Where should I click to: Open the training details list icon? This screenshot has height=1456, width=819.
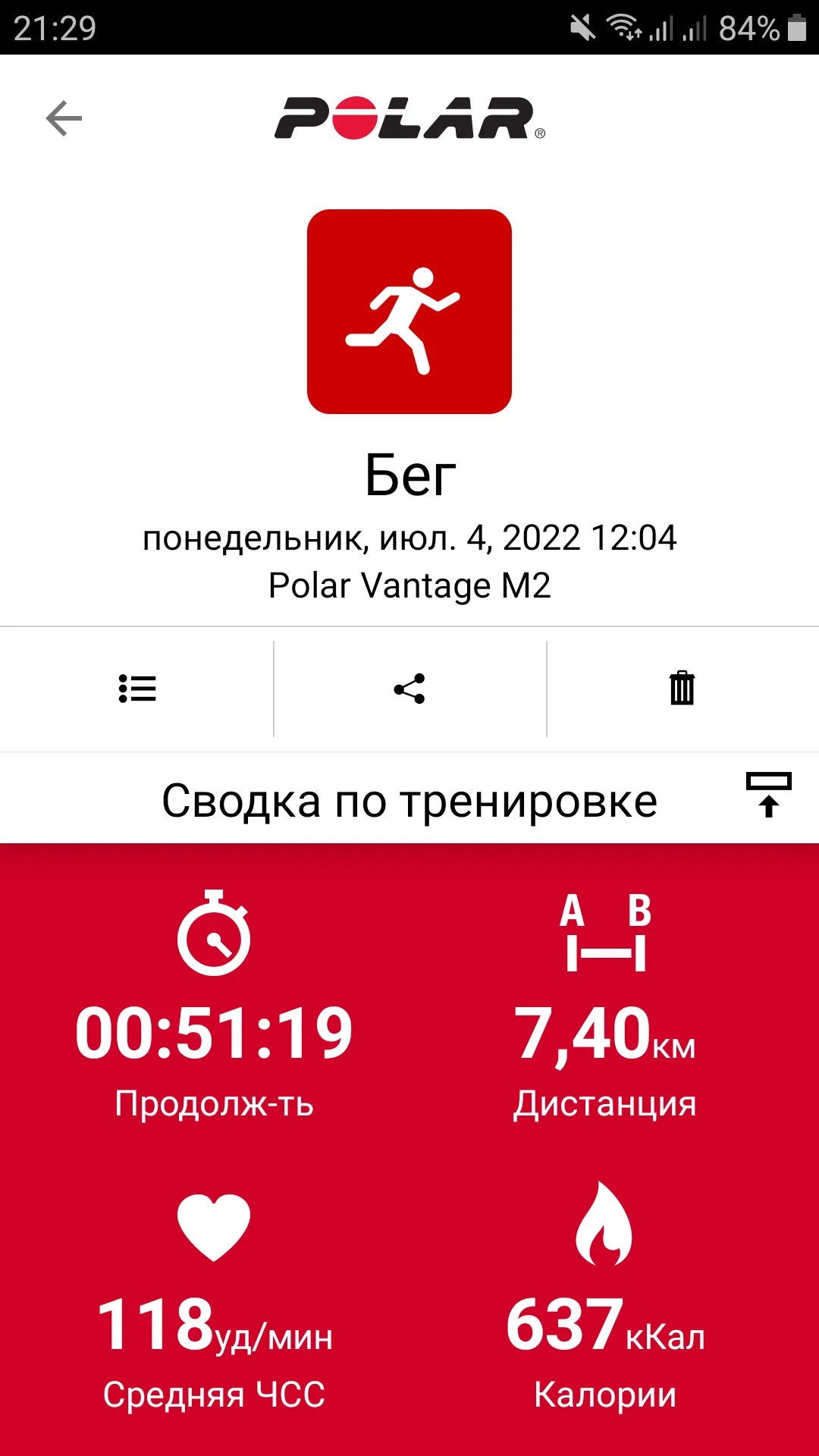pyautogui.click(x=137, y=689)
